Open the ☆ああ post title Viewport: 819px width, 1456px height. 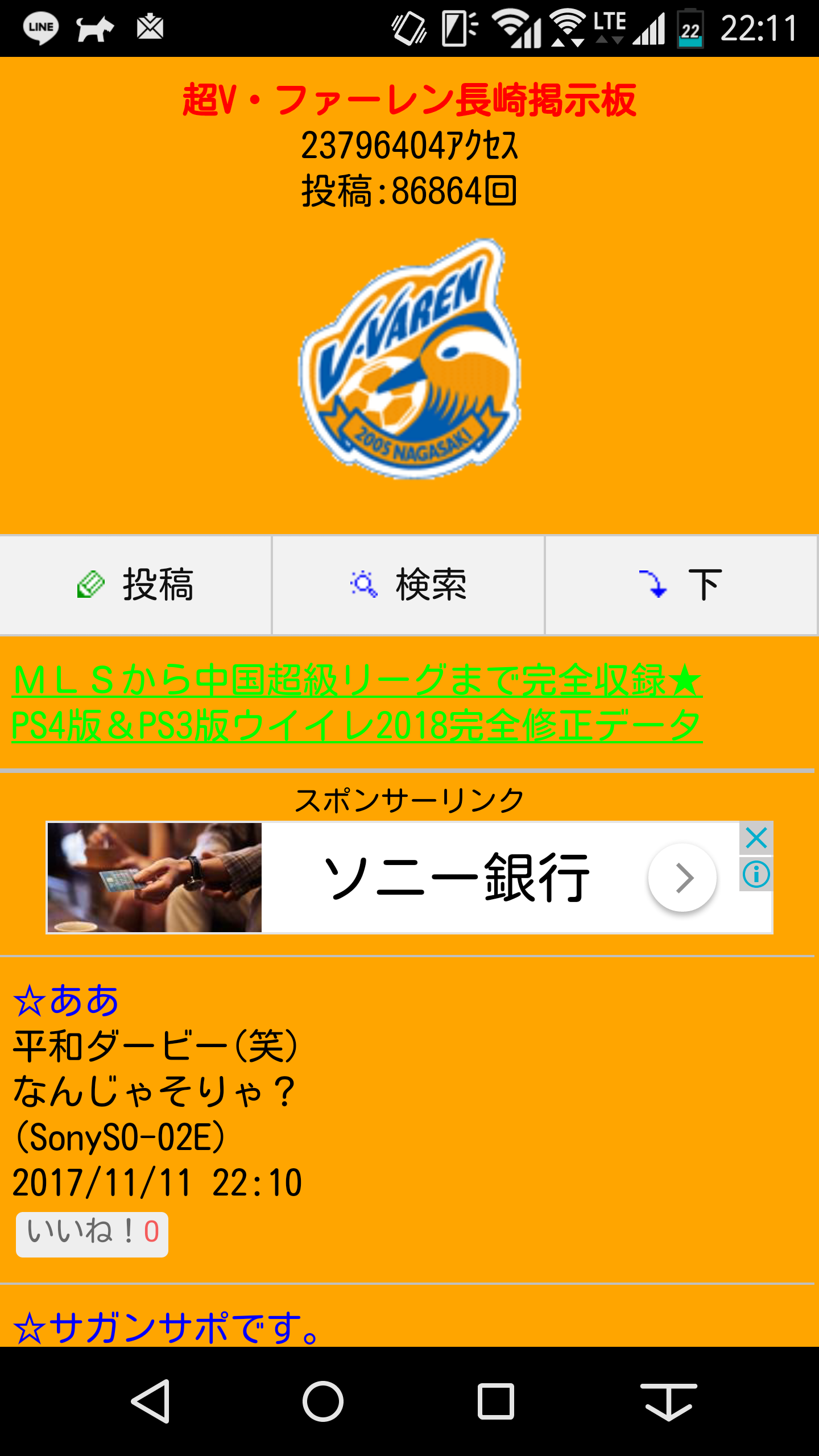(66, 1000)
